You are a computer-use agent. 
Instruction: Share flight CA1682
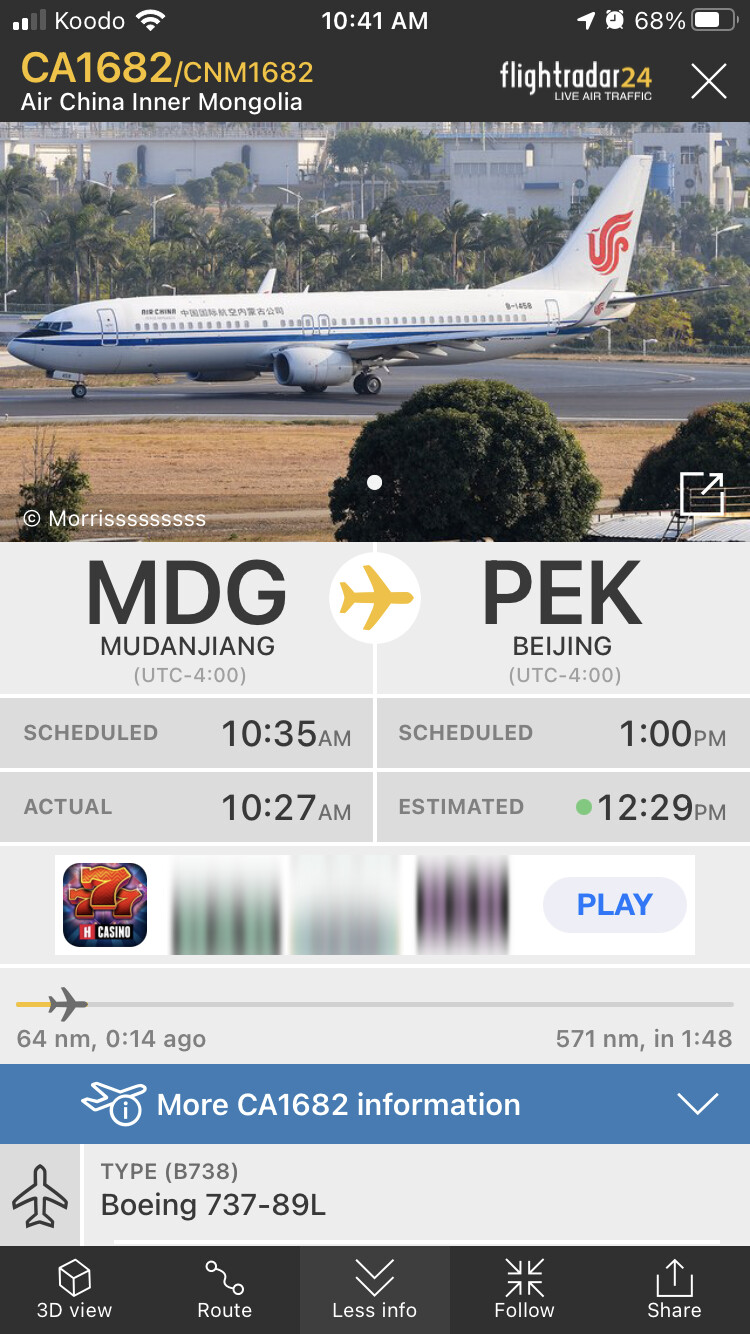[674, 1290]
